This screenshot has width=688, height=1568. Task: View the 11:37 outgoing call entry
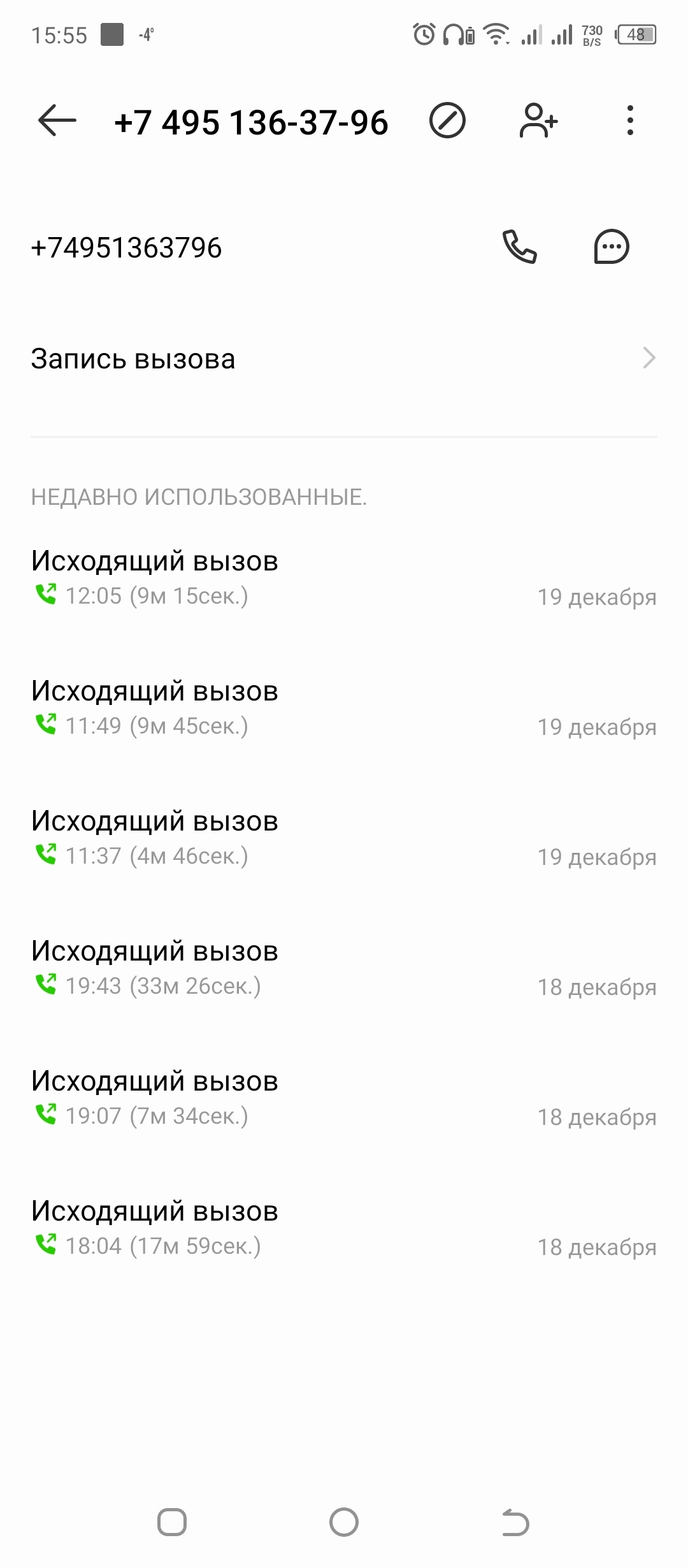click(344, 838)
